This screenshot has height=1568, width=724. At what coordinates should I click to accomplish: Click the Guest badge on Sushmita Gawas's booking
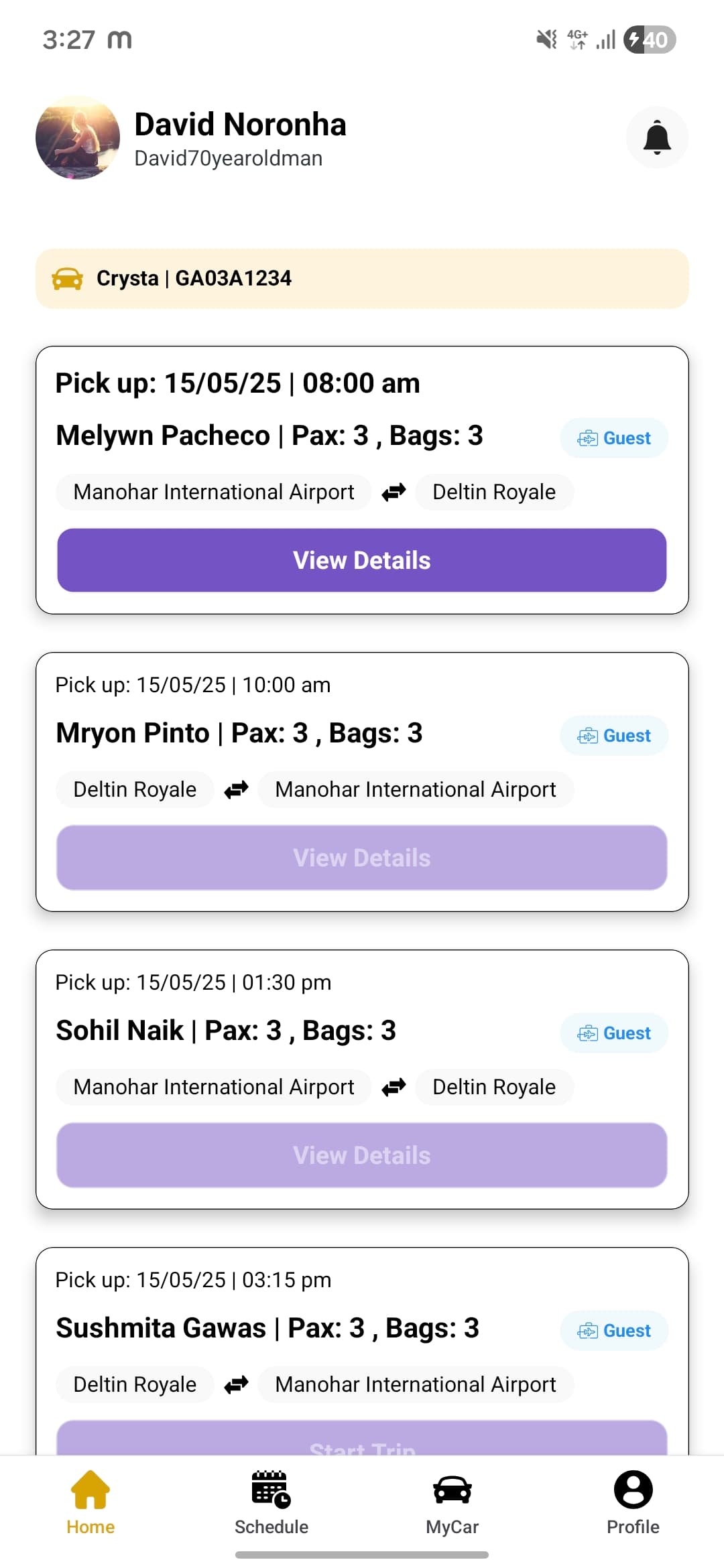[x=613, y=1330]
